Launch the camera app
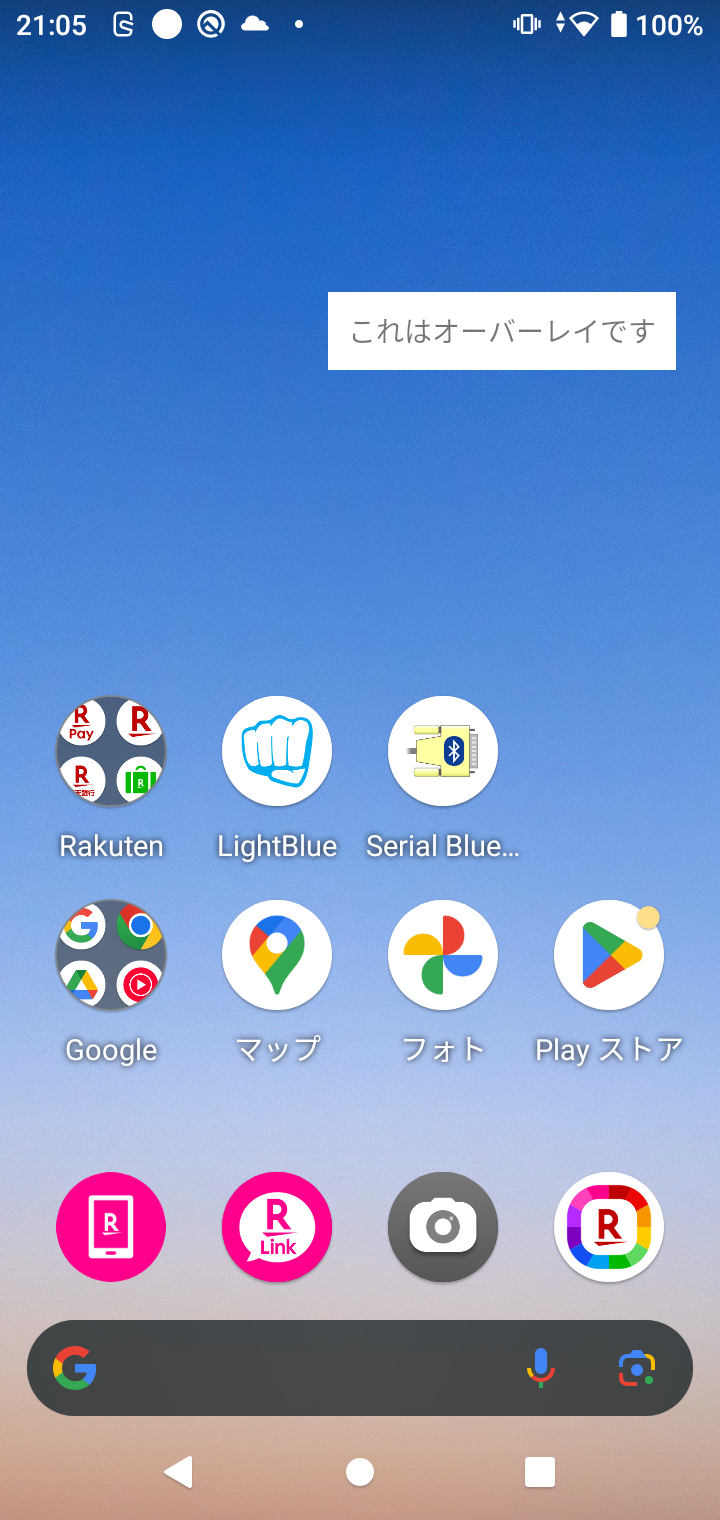 pos(443,1227)
